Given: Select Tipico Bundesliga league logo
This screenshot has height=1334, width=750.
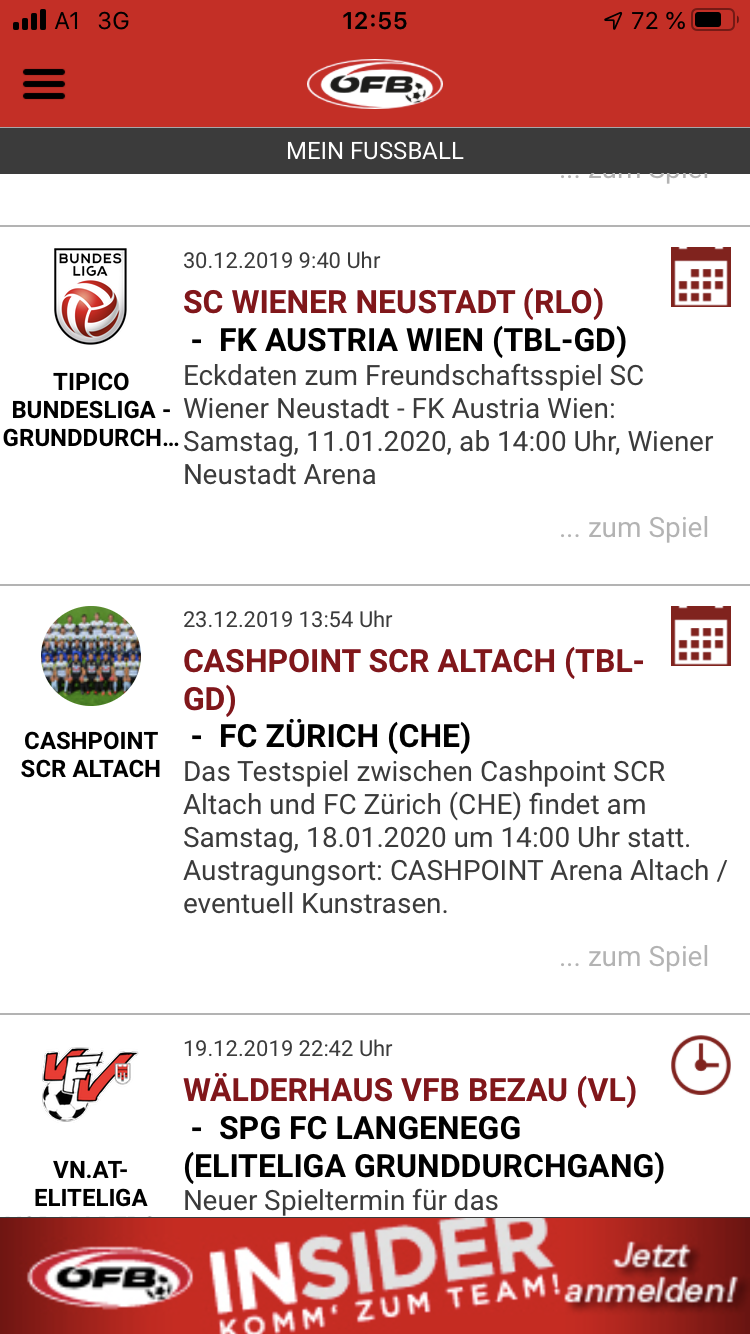Looking at the screenshot, I should pyautogui.click(x=90, y=296).
